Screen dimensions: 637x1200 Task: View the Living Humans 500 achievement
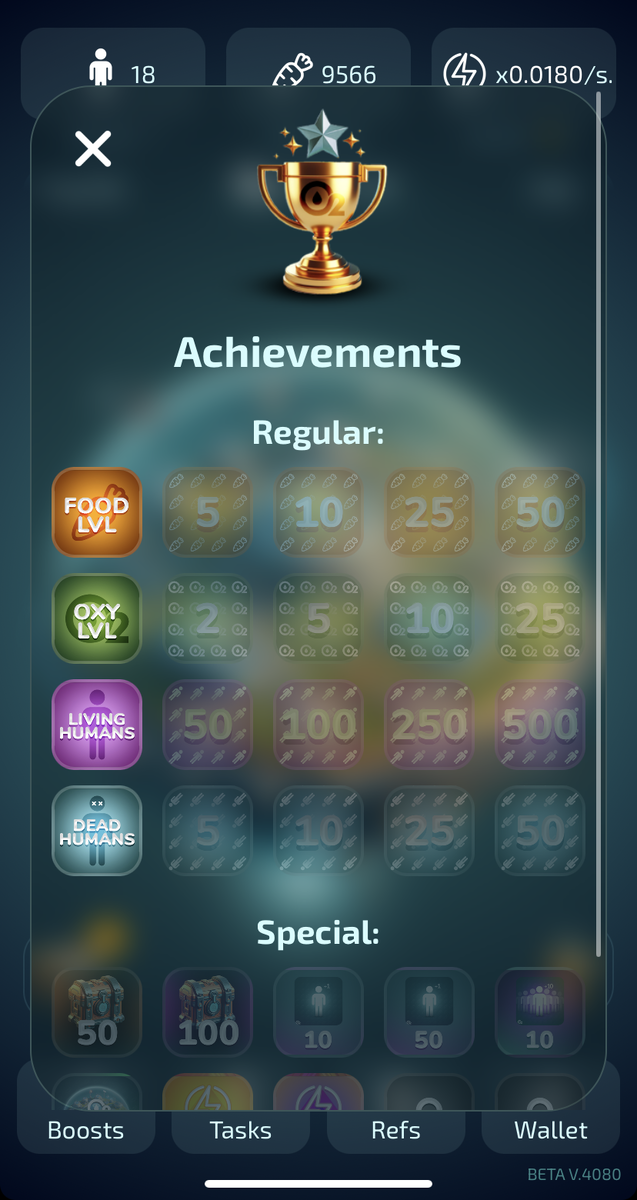click(540, 725)
